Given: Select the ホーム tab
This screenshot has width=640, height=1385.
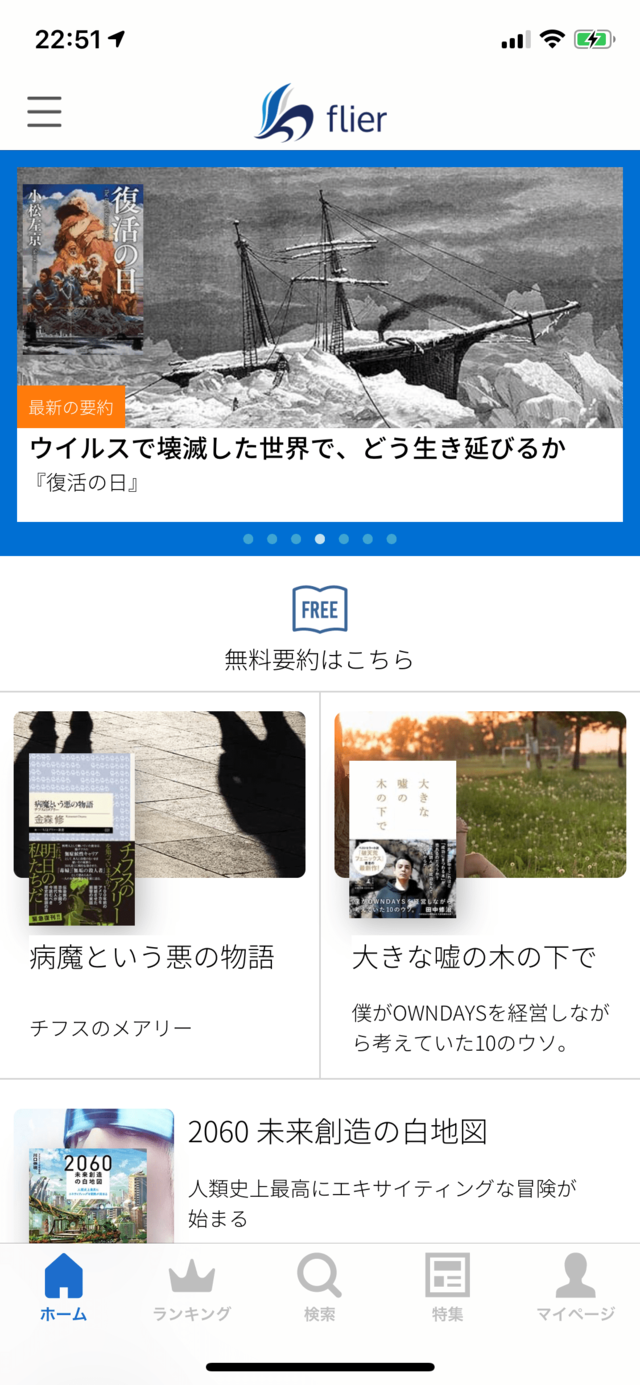Looking at the screenshot, I should tap(64, 1290).
